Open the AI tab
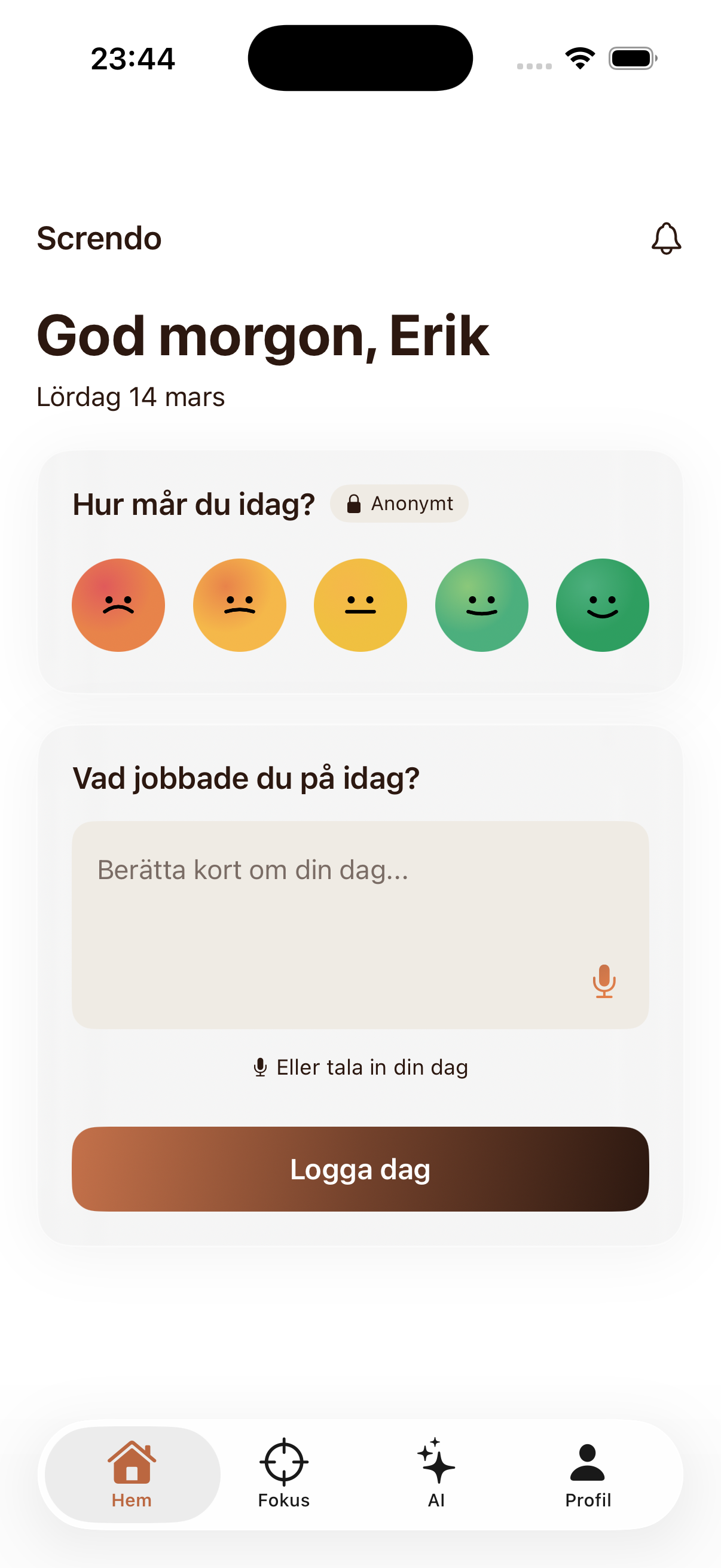The image size is (721, 1568). pos(436,1474)
